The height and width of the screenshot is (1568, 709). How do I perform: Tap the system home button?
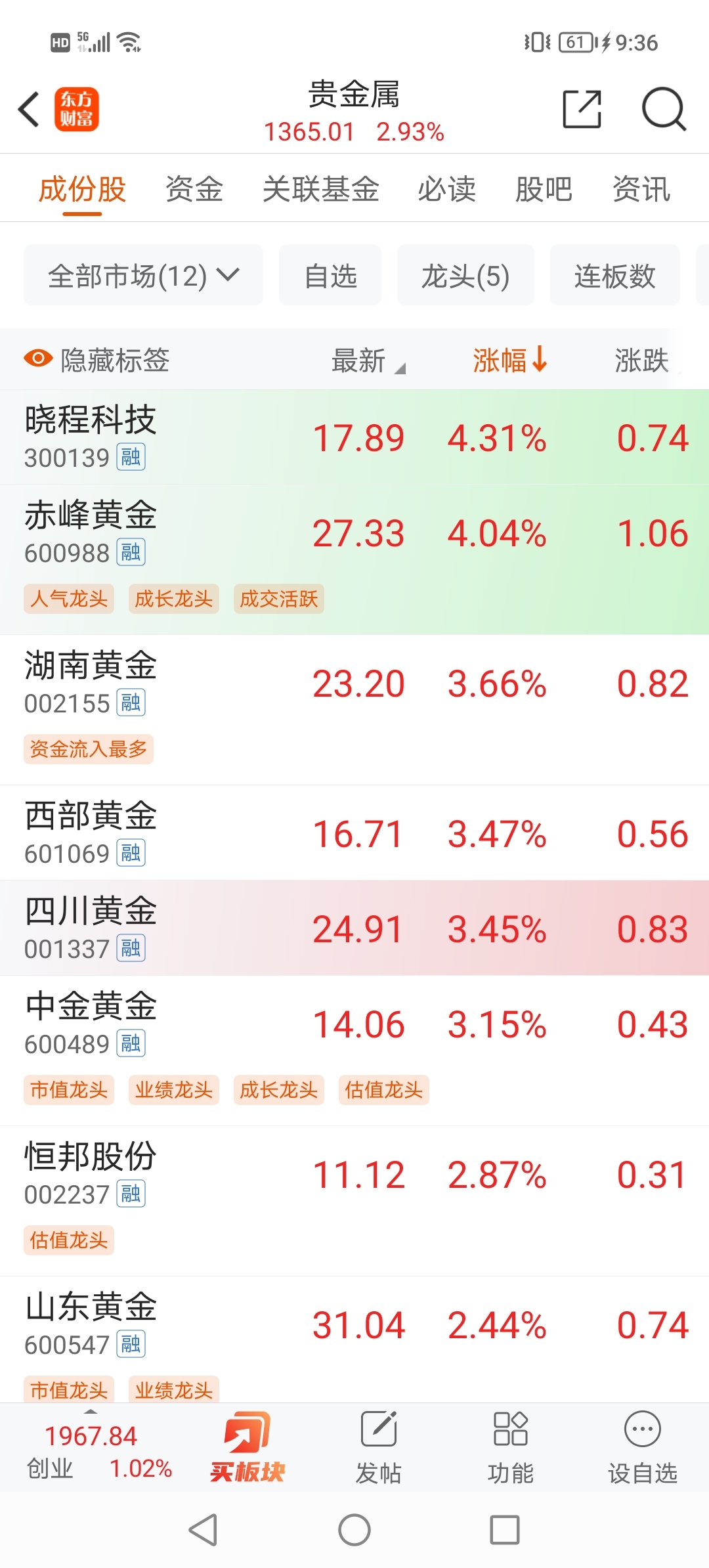tap(354, 1531)
